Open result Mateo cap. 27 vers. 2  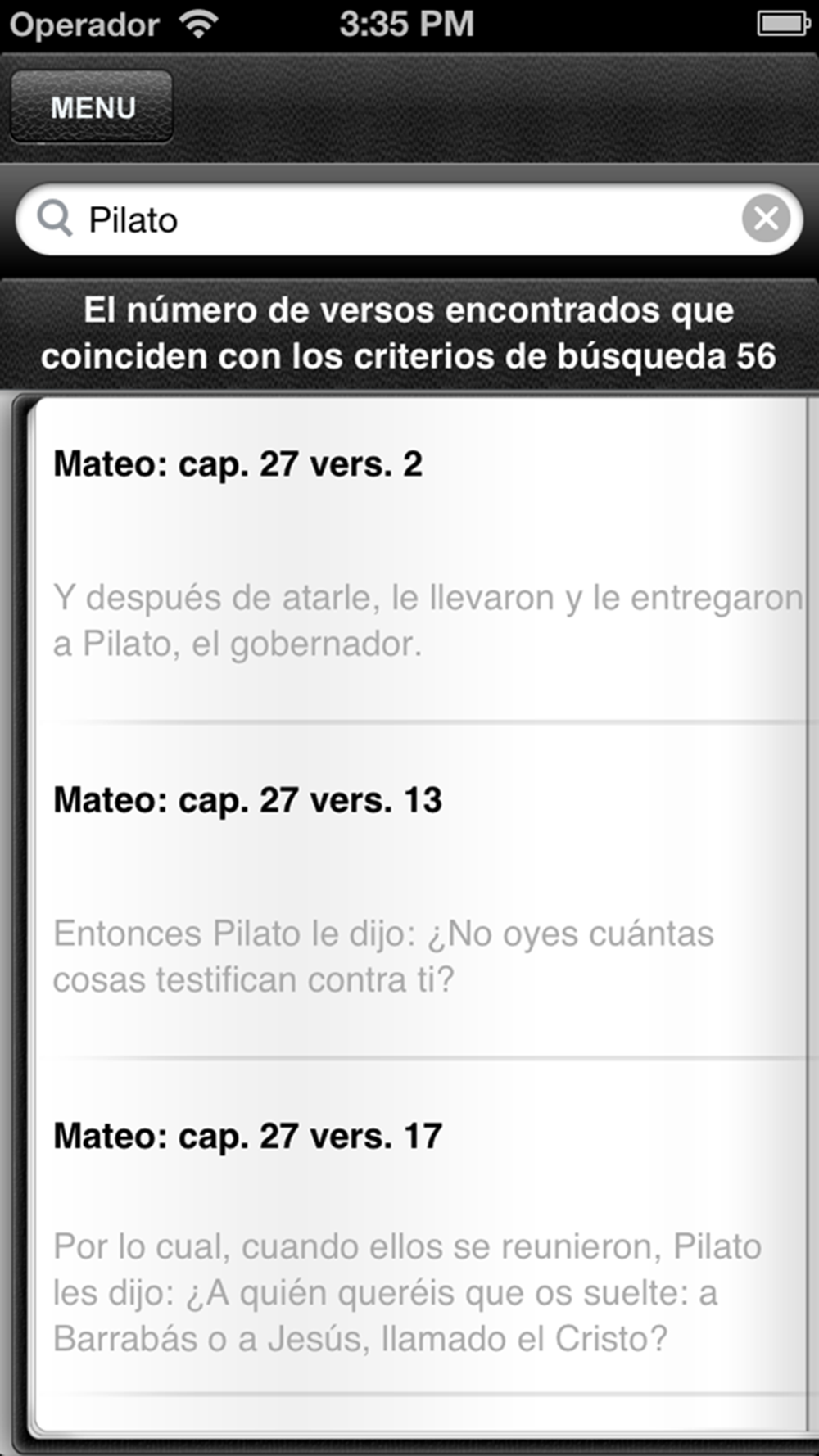click(422, 558)
